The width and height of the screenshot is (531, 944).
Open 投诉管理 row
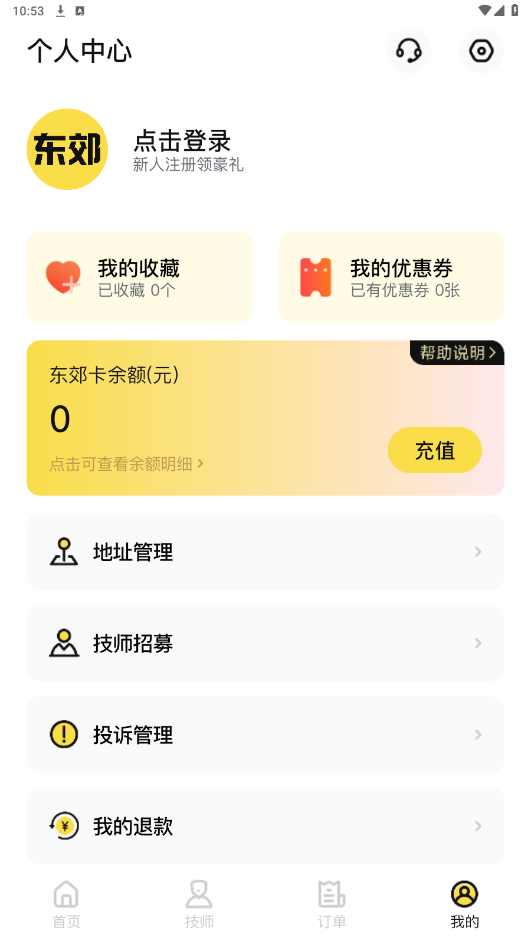click(x=266, y=734)
